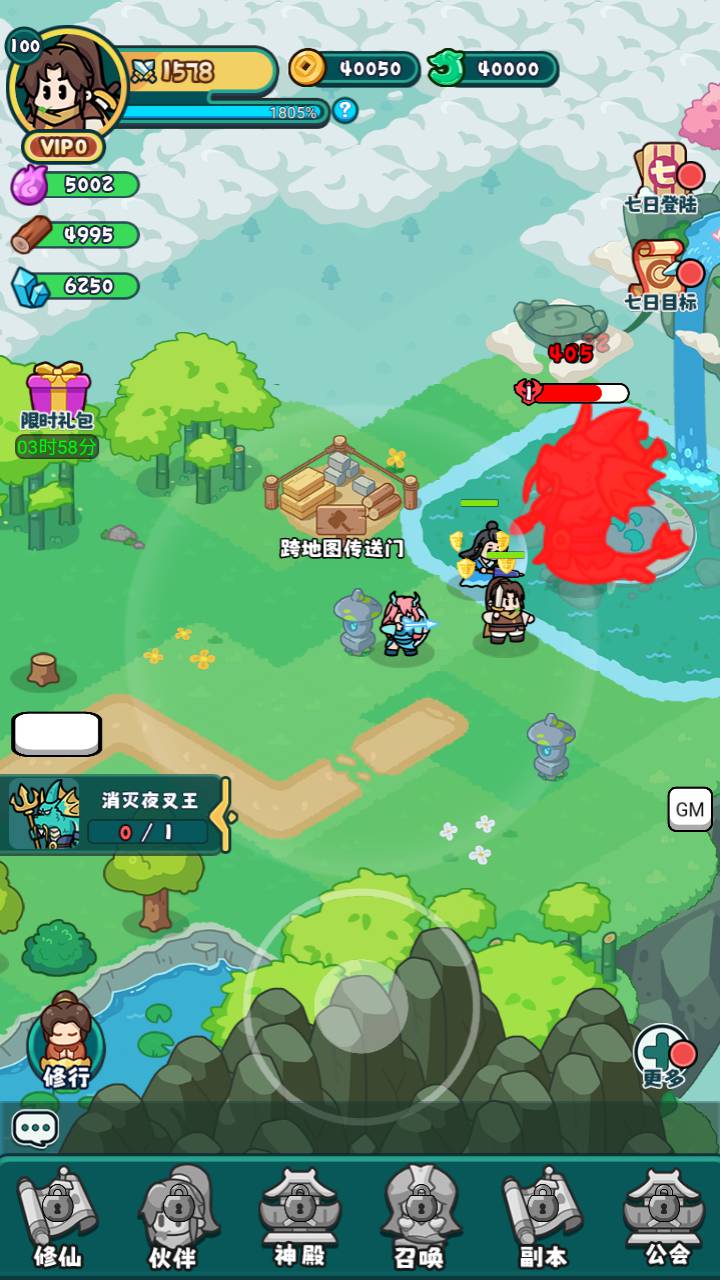Viewport: 720px width, 1280px height.
Task: Tap the VIP0 badge
Action: (64, 147)
